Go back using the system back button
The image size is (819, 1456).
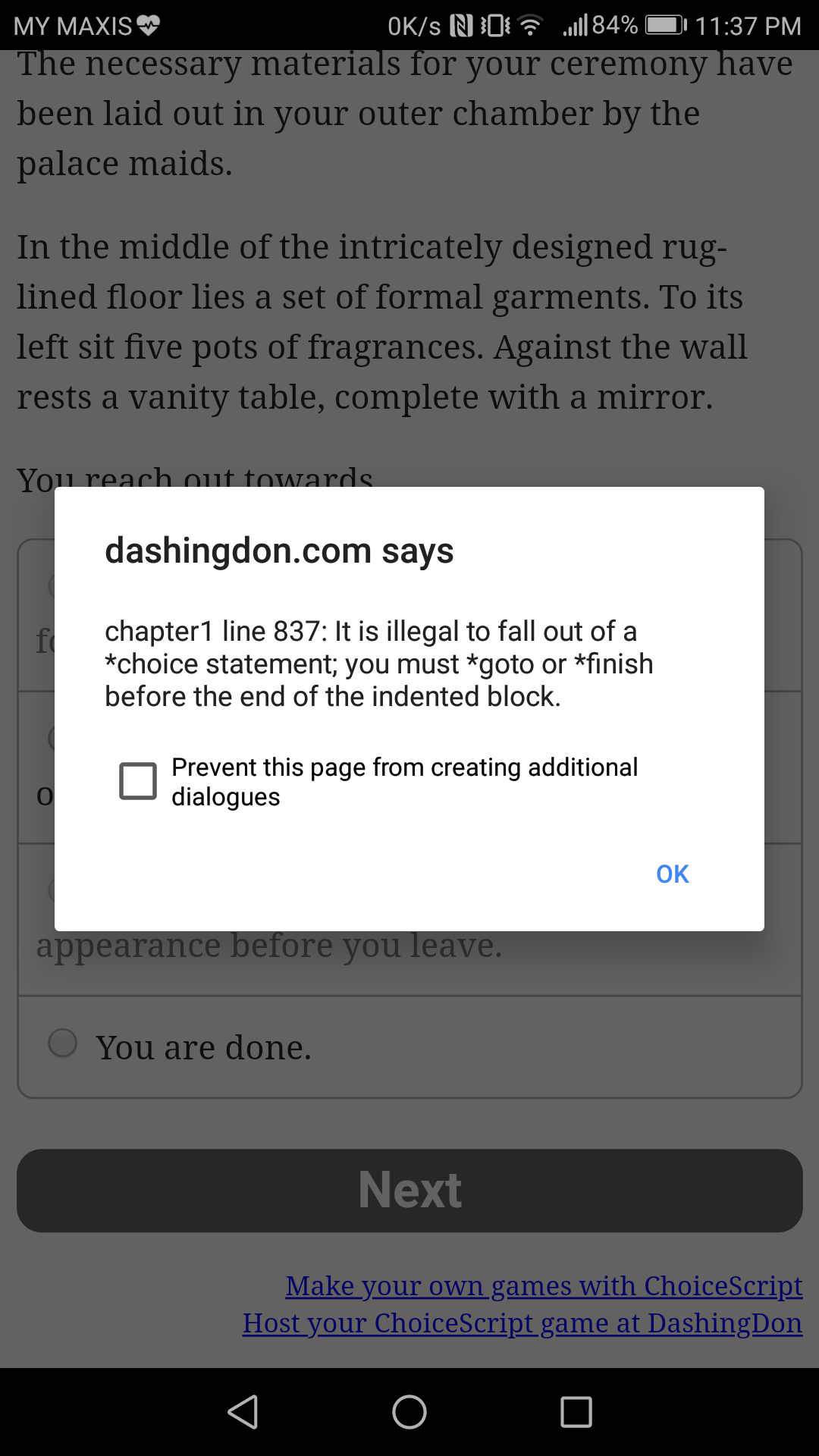coord(243,1412)
